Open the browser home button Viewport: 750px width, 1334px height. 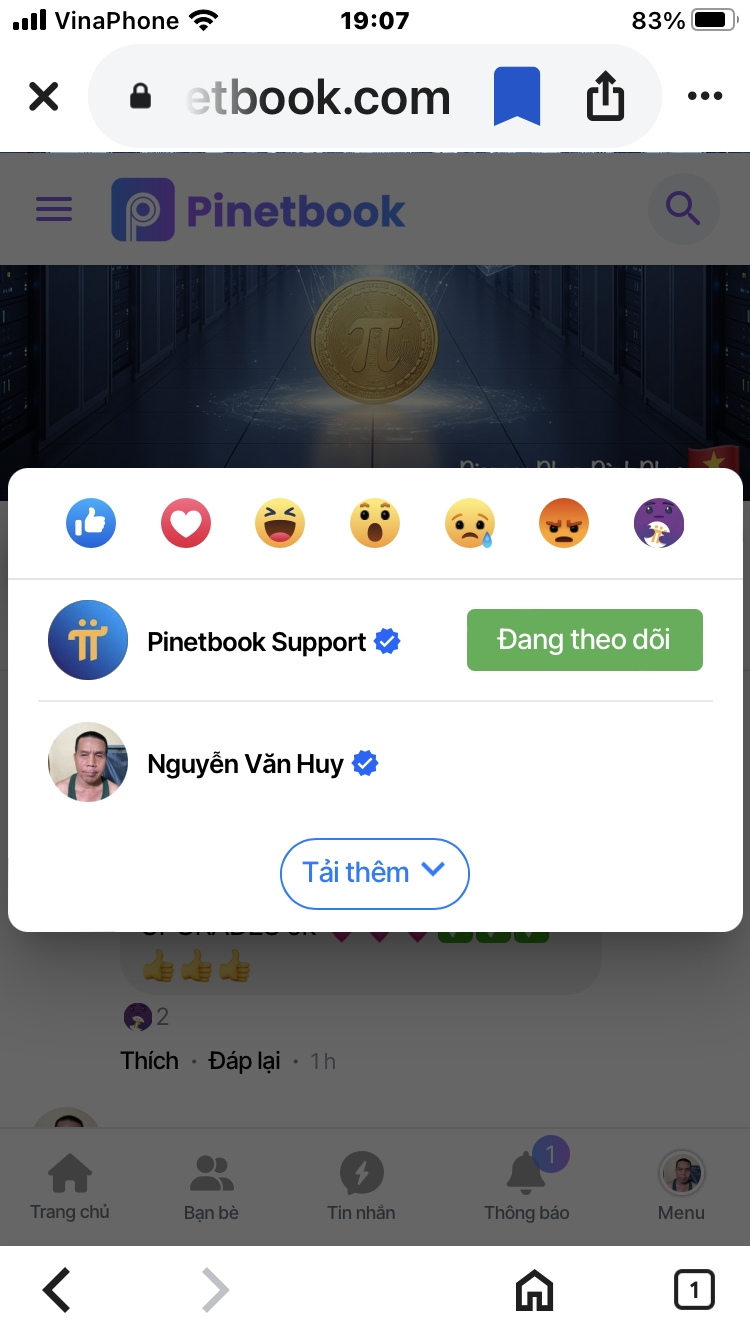pos(534,1290)
